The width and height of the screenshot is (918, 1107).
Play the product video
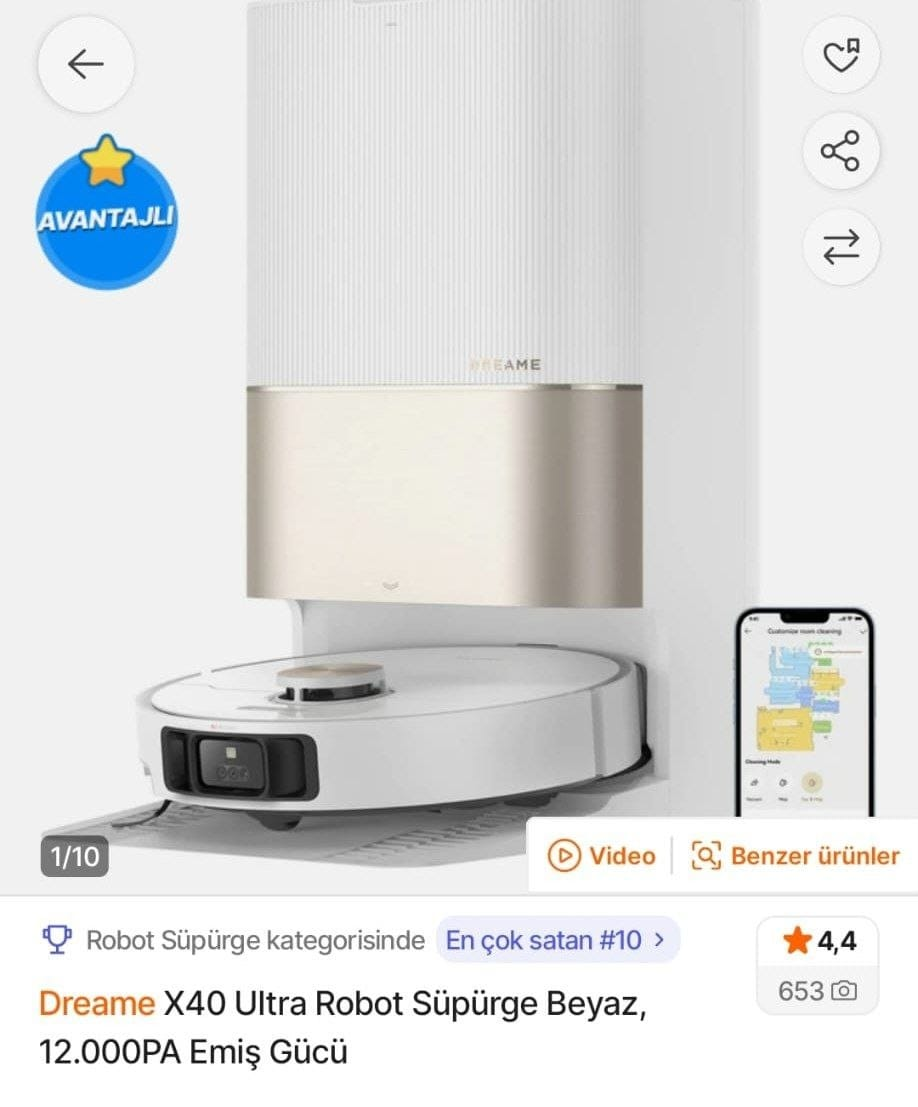click(602, 856)
